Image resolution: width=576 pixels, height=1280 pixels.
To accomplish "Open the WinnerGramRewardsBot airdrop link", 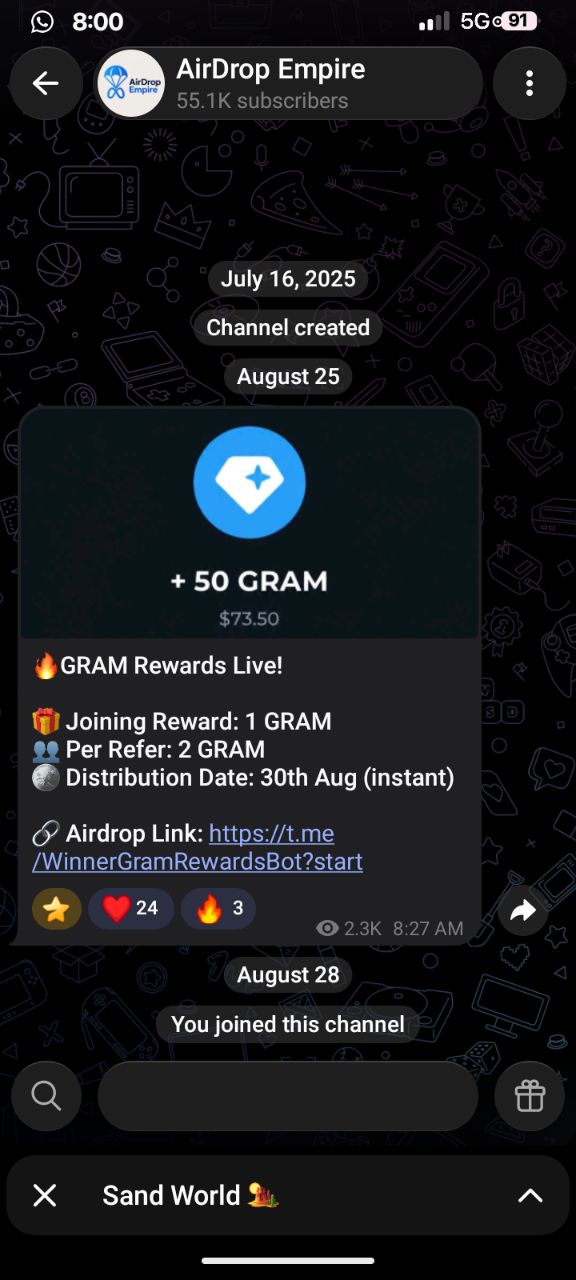I will coord(197,847).
